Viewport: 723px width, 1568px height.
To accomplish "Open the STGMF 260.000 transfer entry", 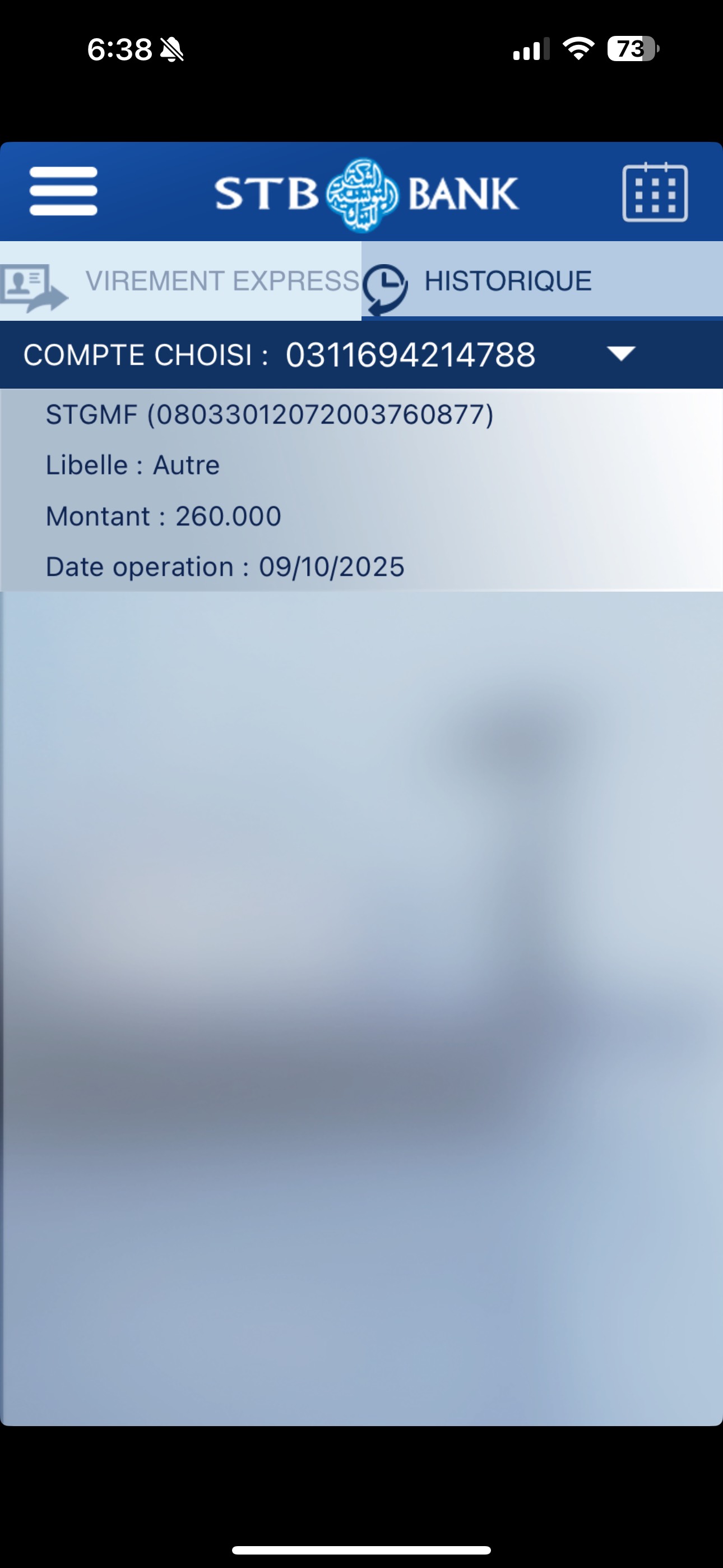I will point(361,490).
